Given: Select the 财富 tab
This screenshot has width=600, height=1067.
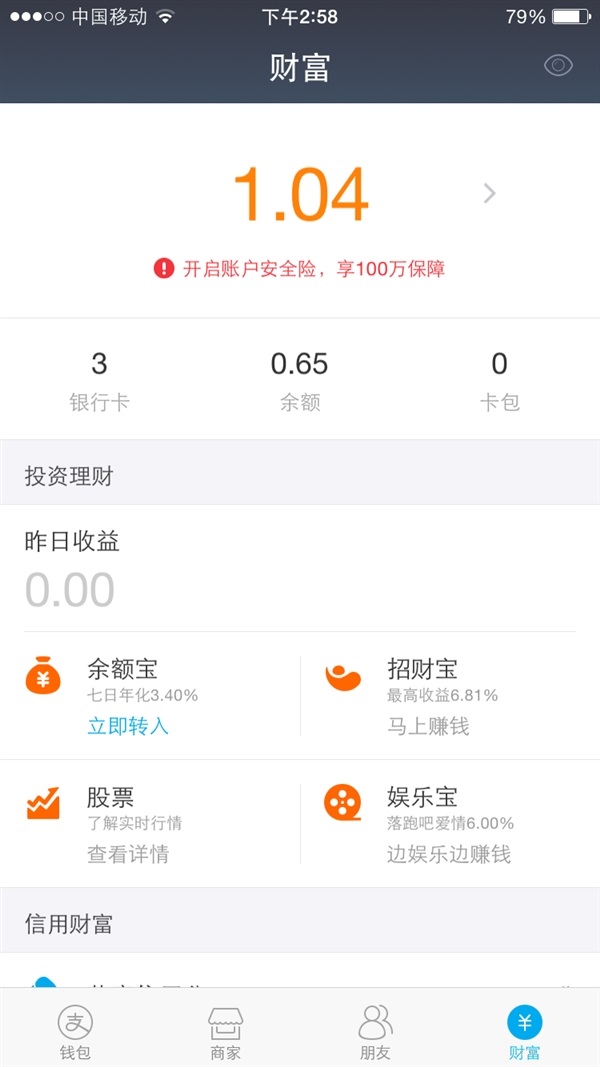Looking at the screenshot, I should click(x=524, y=1030).
